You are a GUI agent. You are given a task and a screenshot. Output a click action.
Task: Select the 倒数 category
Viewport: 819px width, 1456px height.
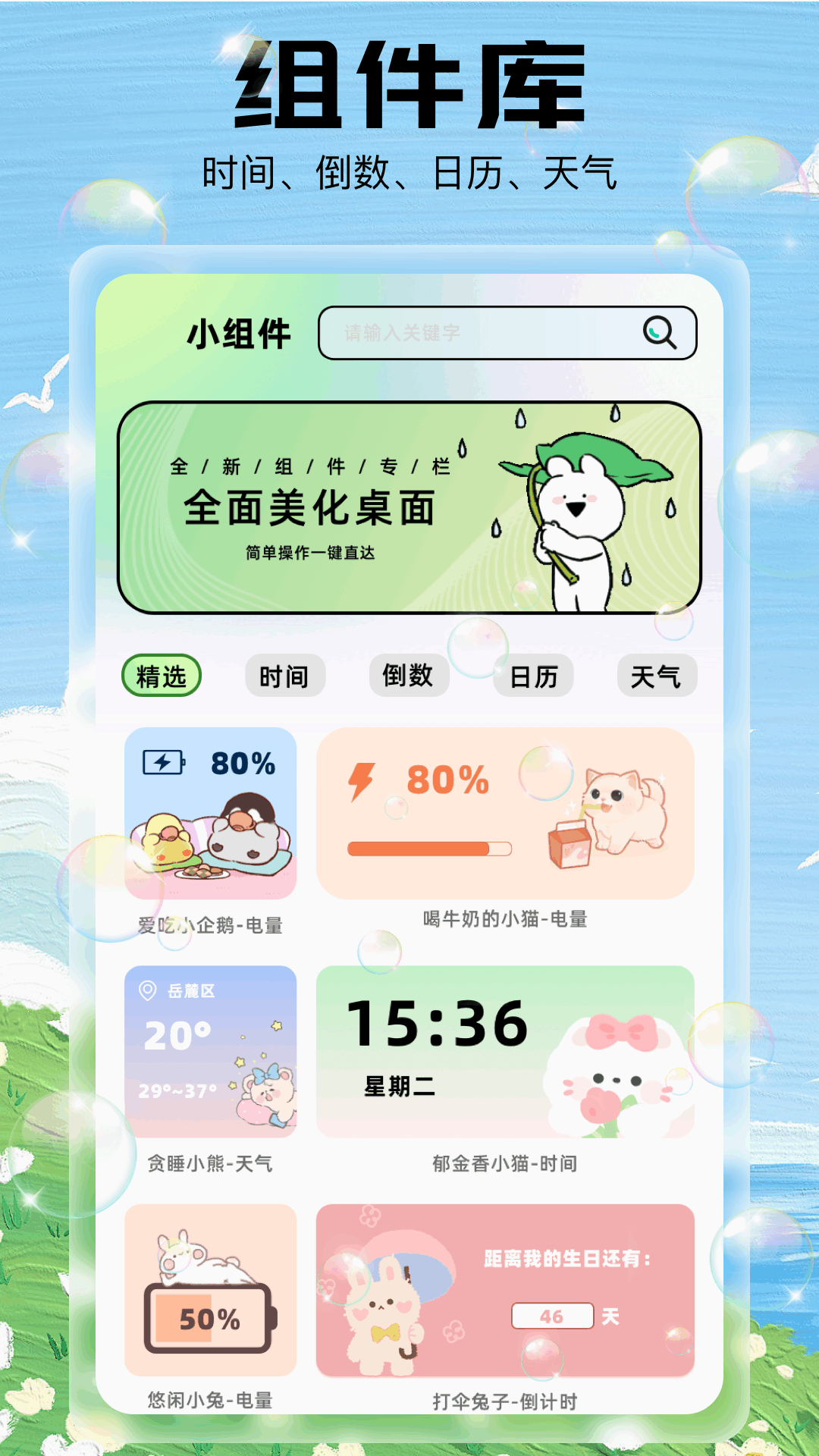click(408, 676)
